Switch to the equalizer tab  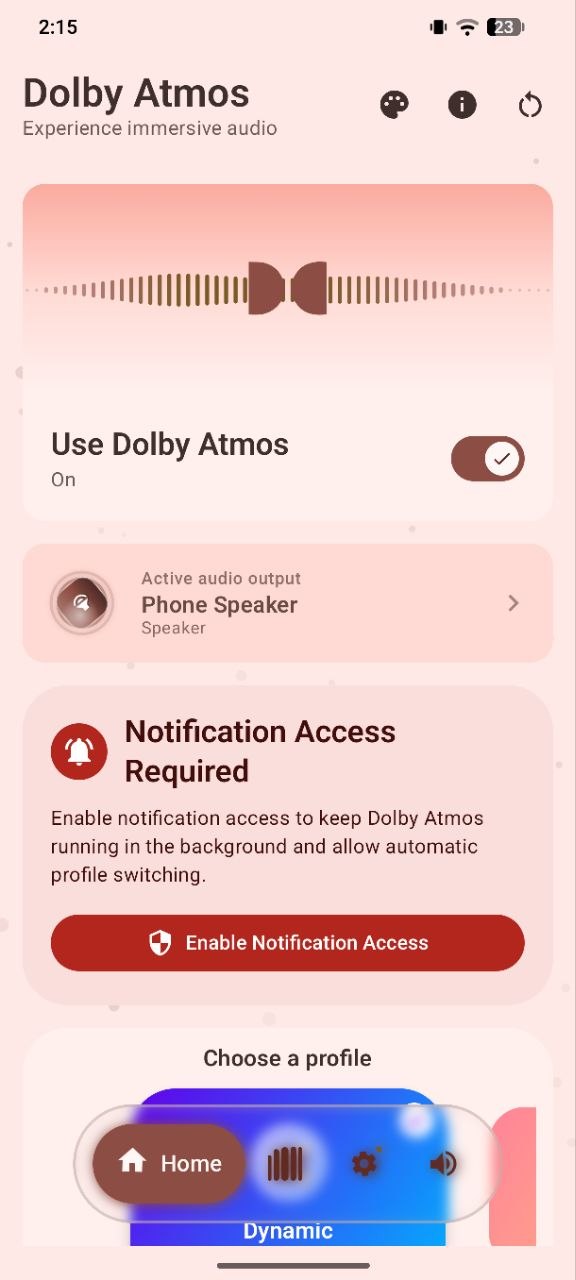[x=285, y=1164]
